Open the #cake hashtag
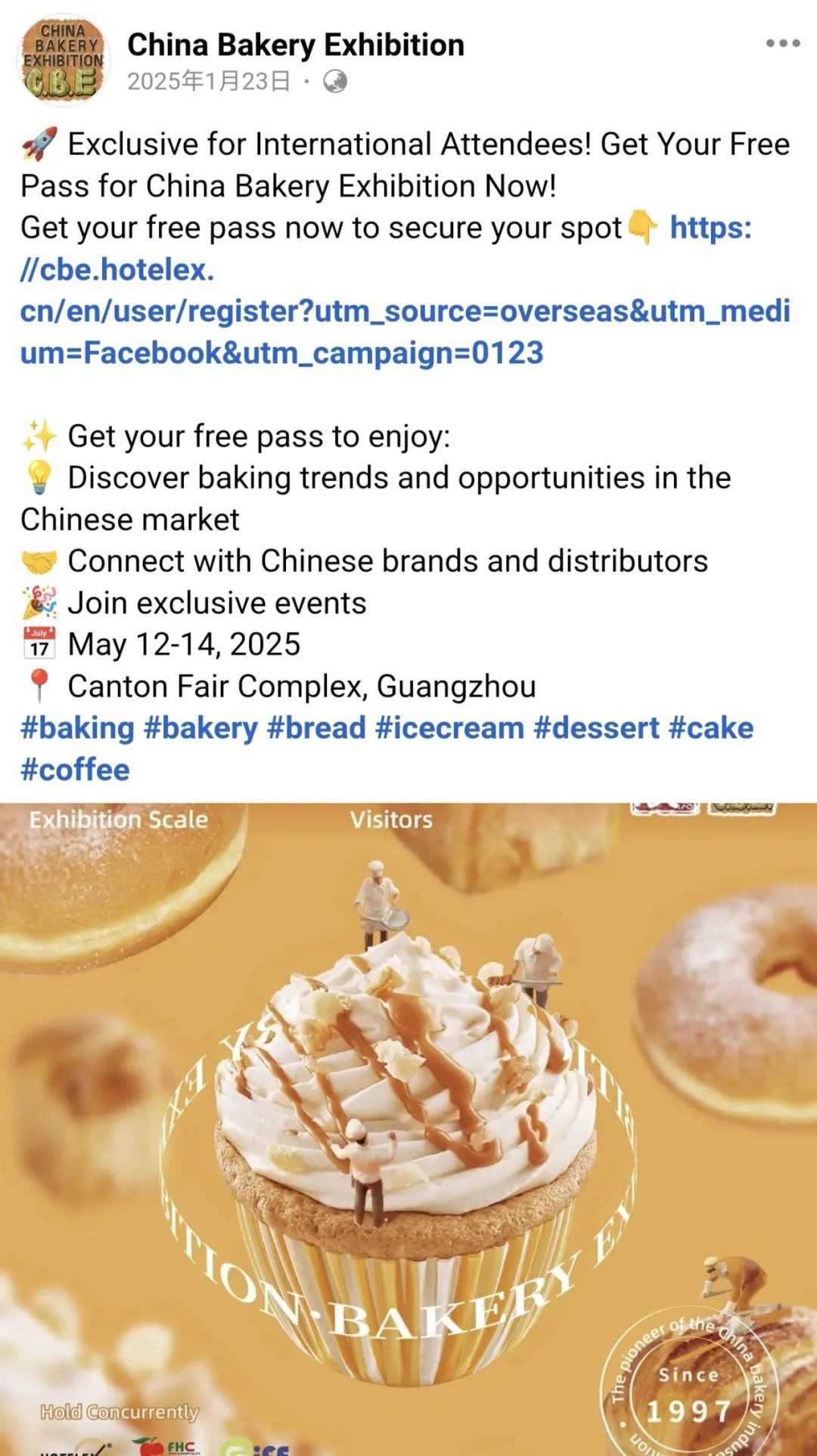Viewport: 817px width, 1456px height. 711,728
